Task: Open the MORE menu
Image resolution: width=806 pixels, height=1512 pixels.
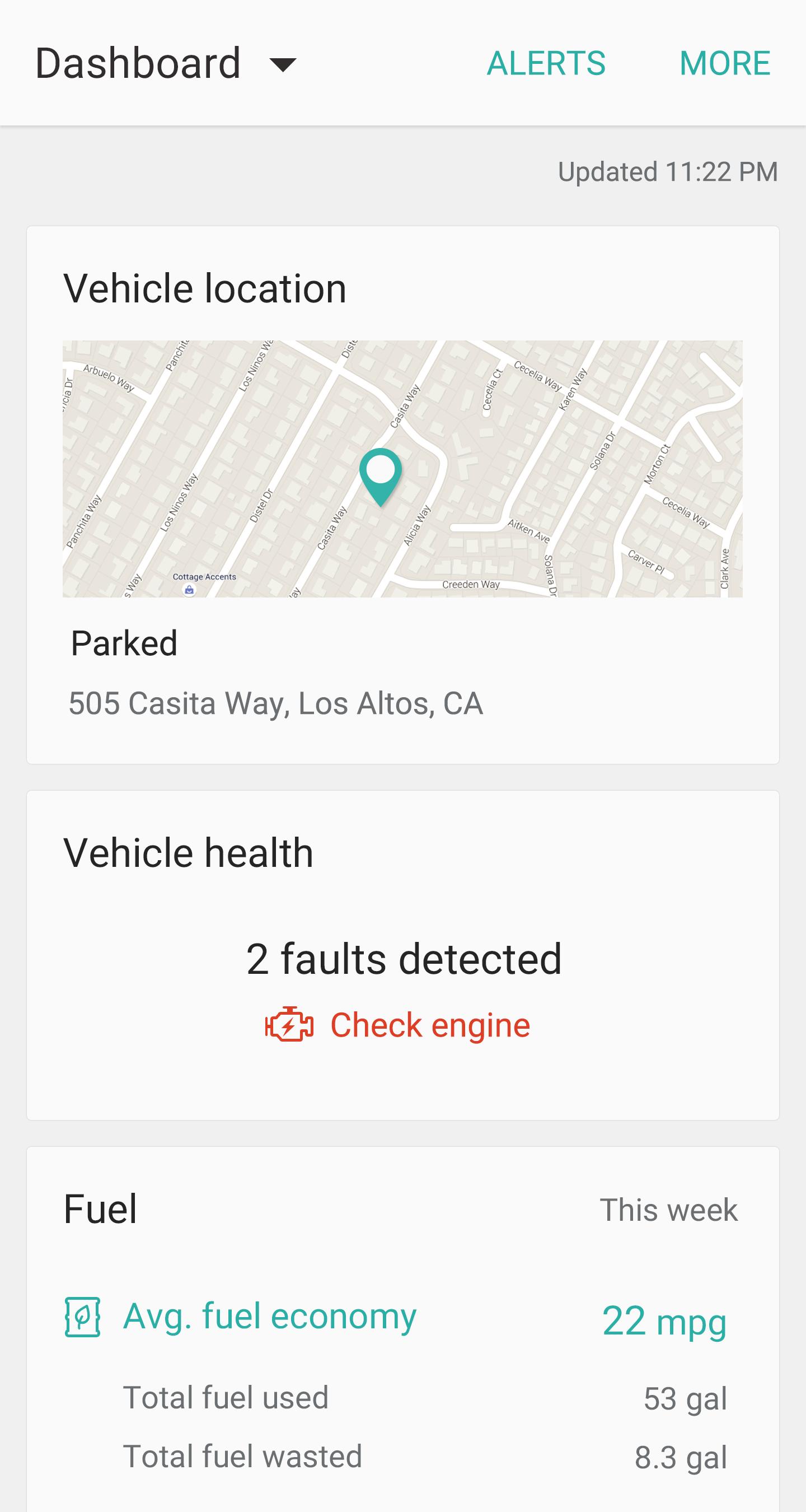Action: pyautogui.click(x=725, y=62)
